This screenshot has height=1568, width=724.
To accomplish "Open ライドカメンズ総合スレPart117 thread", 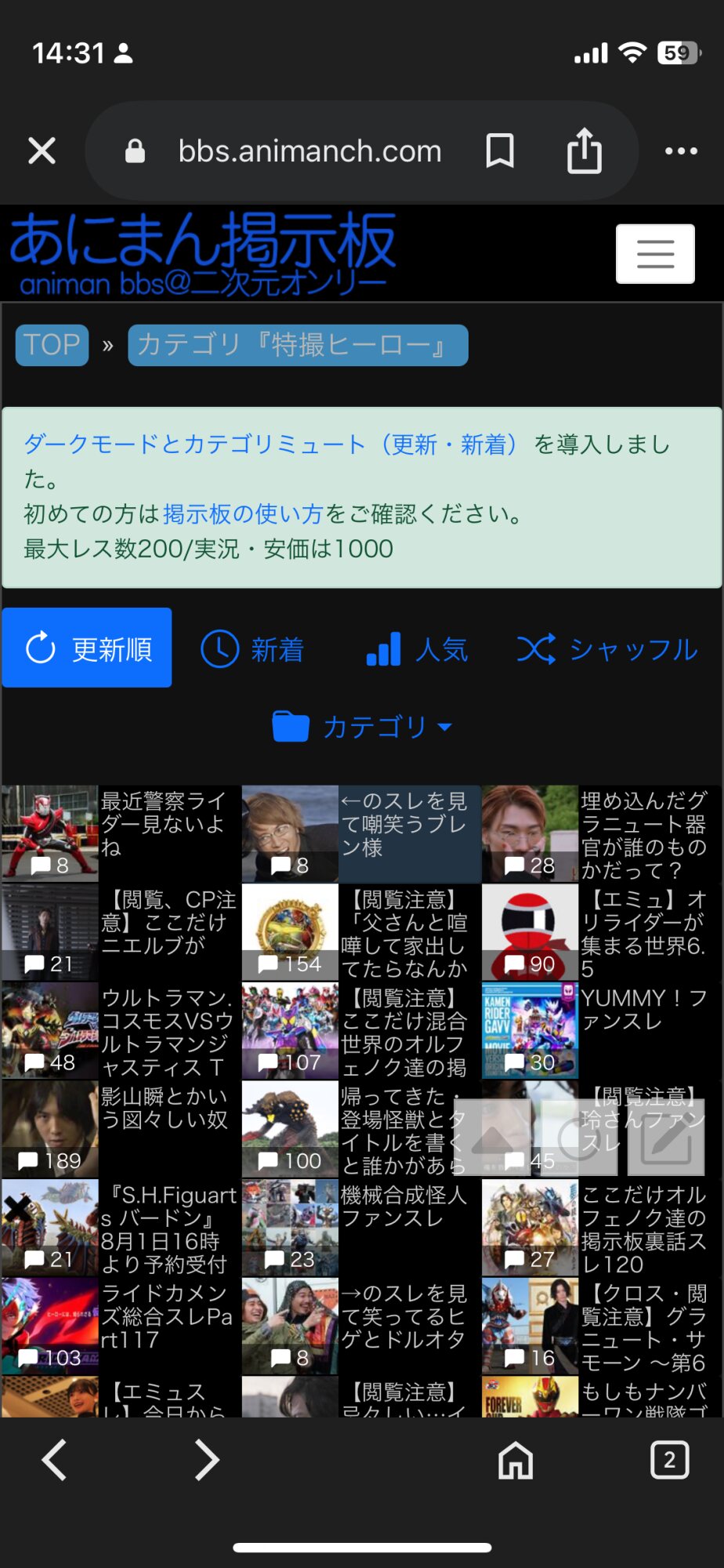I will pyautogui.click(x=165, y=1316).
